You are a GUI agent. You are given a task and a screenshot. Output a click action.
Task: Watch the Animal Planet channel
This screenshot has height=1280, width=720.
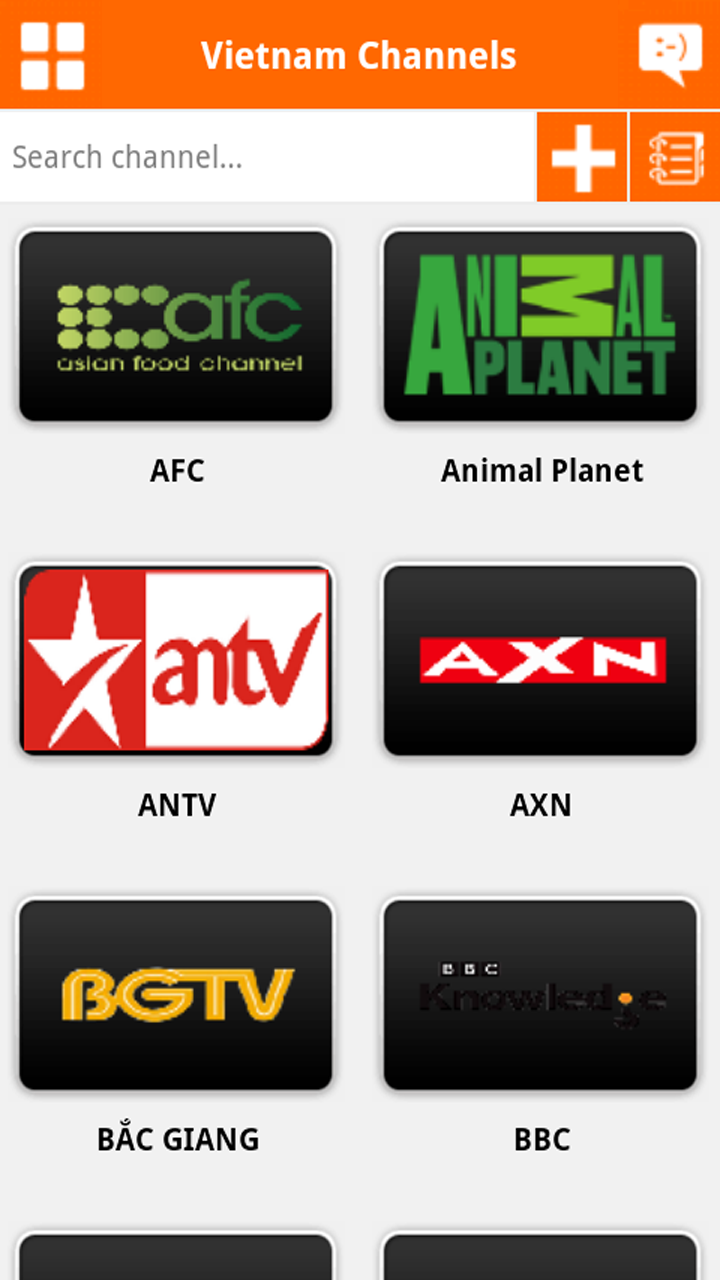point(540,326)
